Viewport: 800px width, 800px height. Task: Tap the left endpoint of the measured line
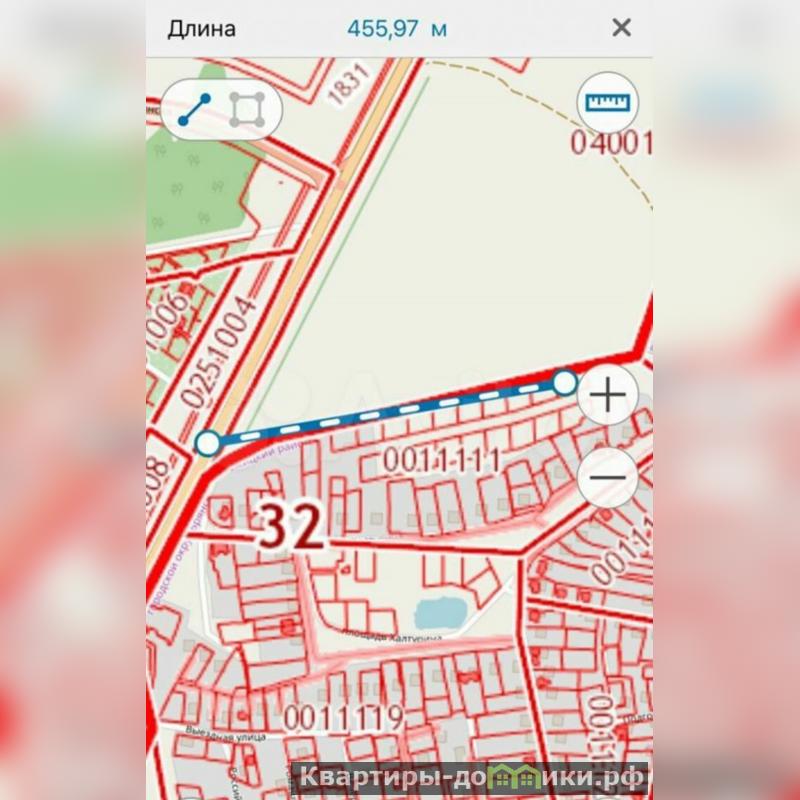208,442
